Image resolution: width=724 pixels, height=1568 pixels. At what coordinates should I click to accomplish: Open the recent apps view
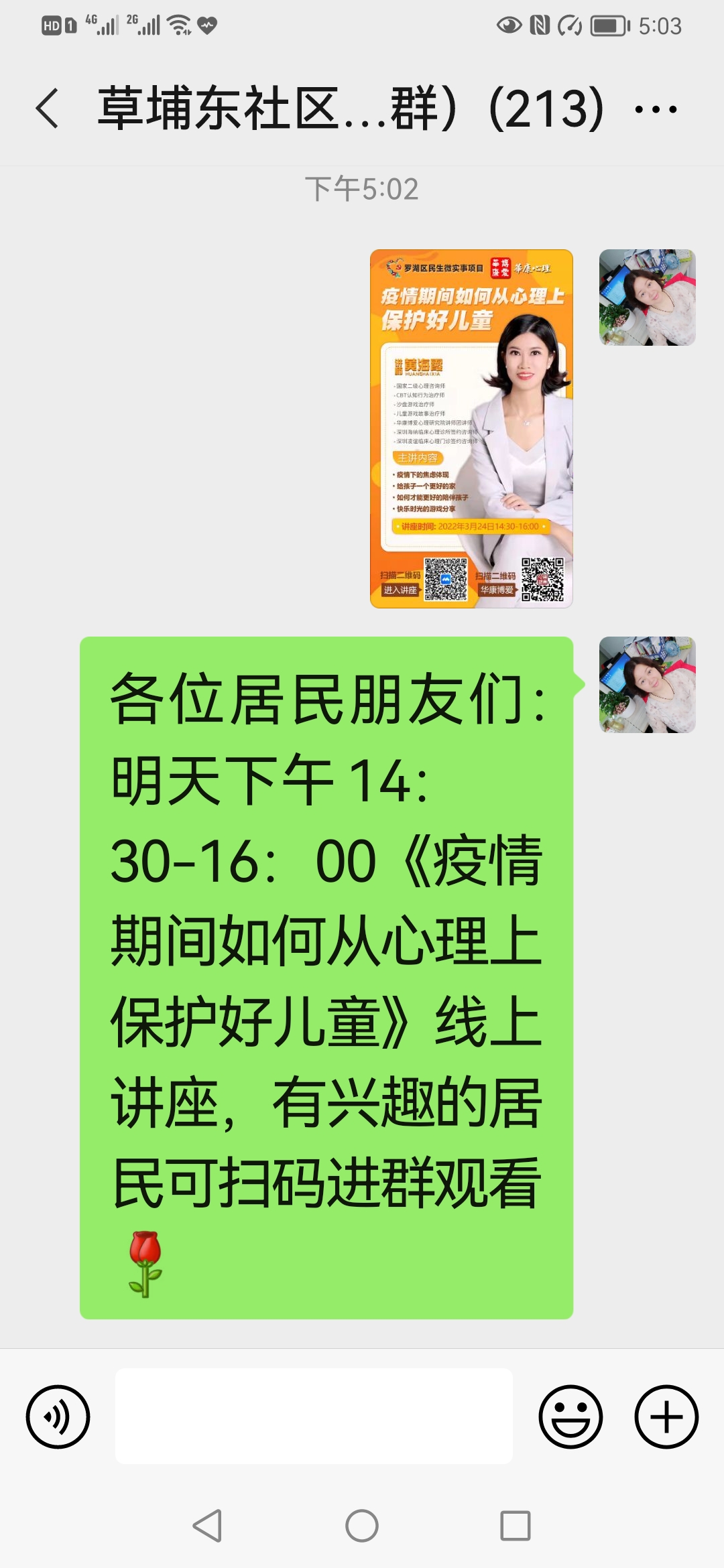516,1526
